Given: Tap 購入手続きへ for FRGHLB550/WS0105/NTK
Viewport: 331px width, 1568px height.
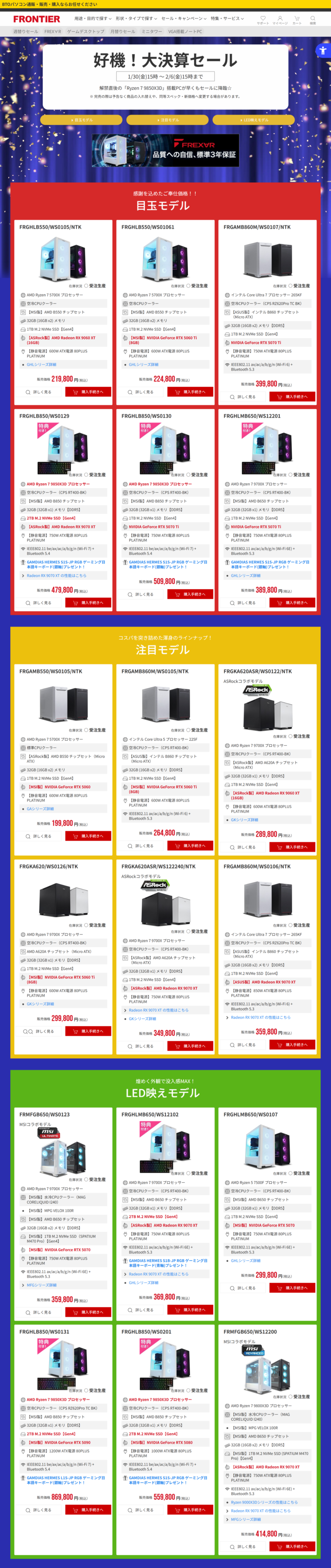Looking at the screenshot, I should pos(89,392).
